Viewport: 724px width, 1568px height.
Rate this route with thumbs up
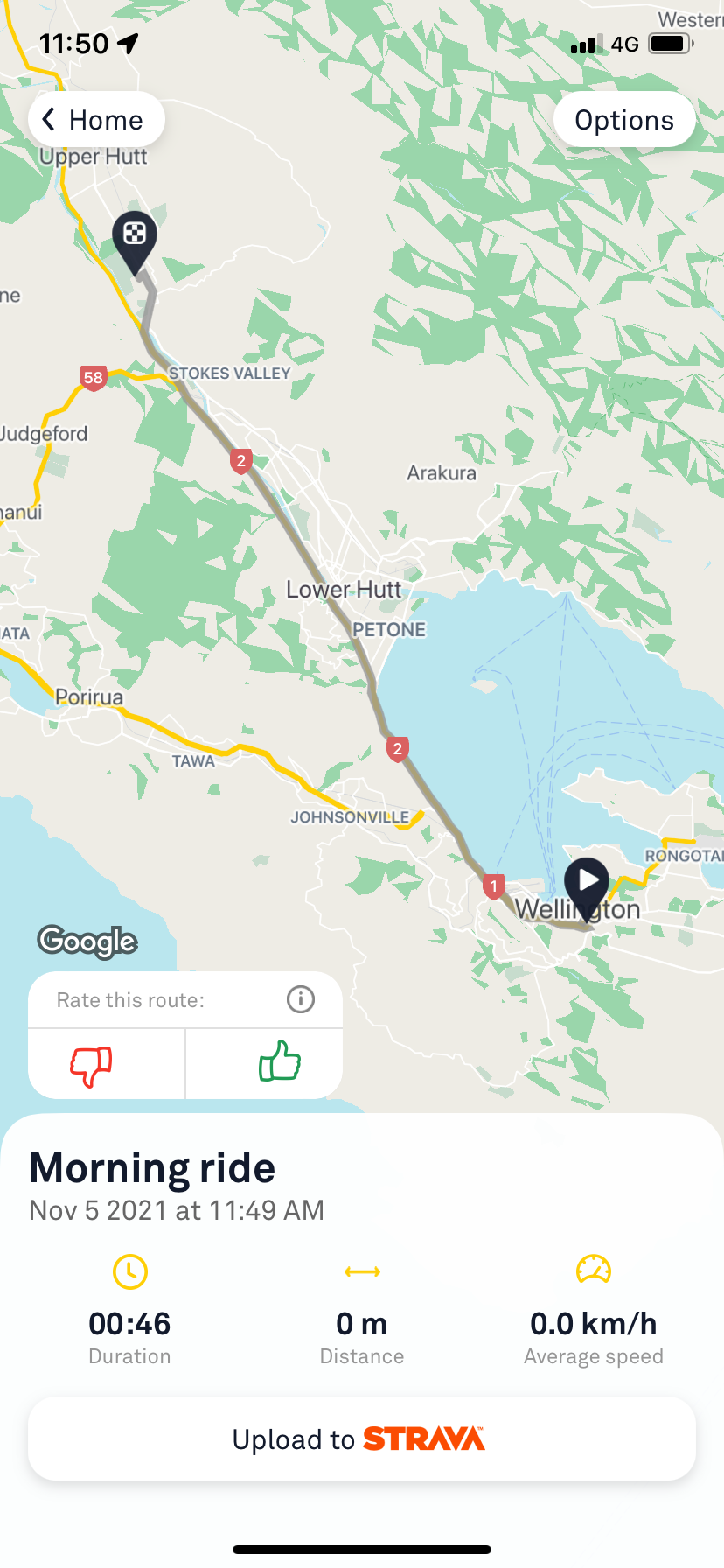[280, 1062]
